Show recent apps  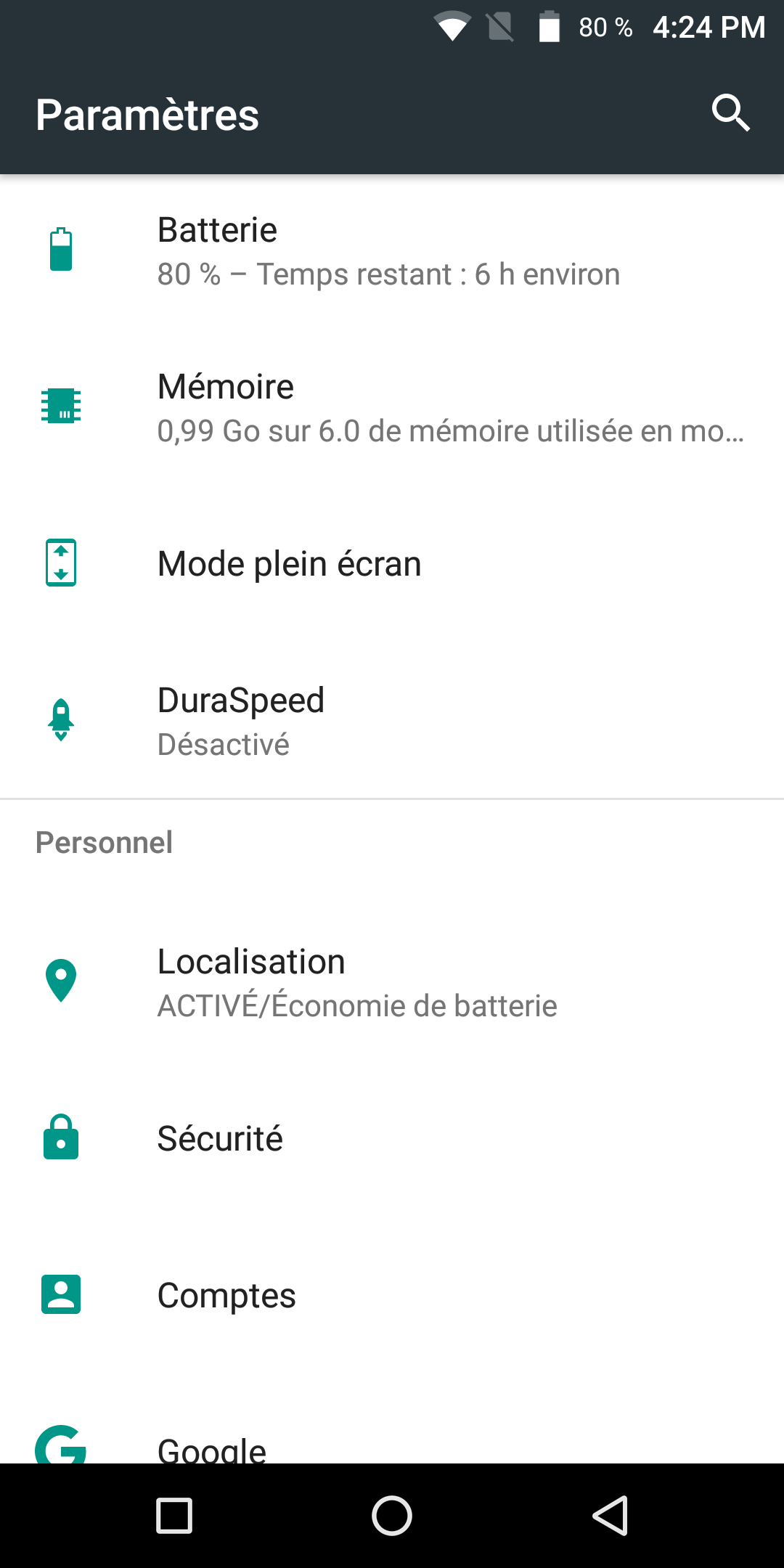click(174, 1516)
